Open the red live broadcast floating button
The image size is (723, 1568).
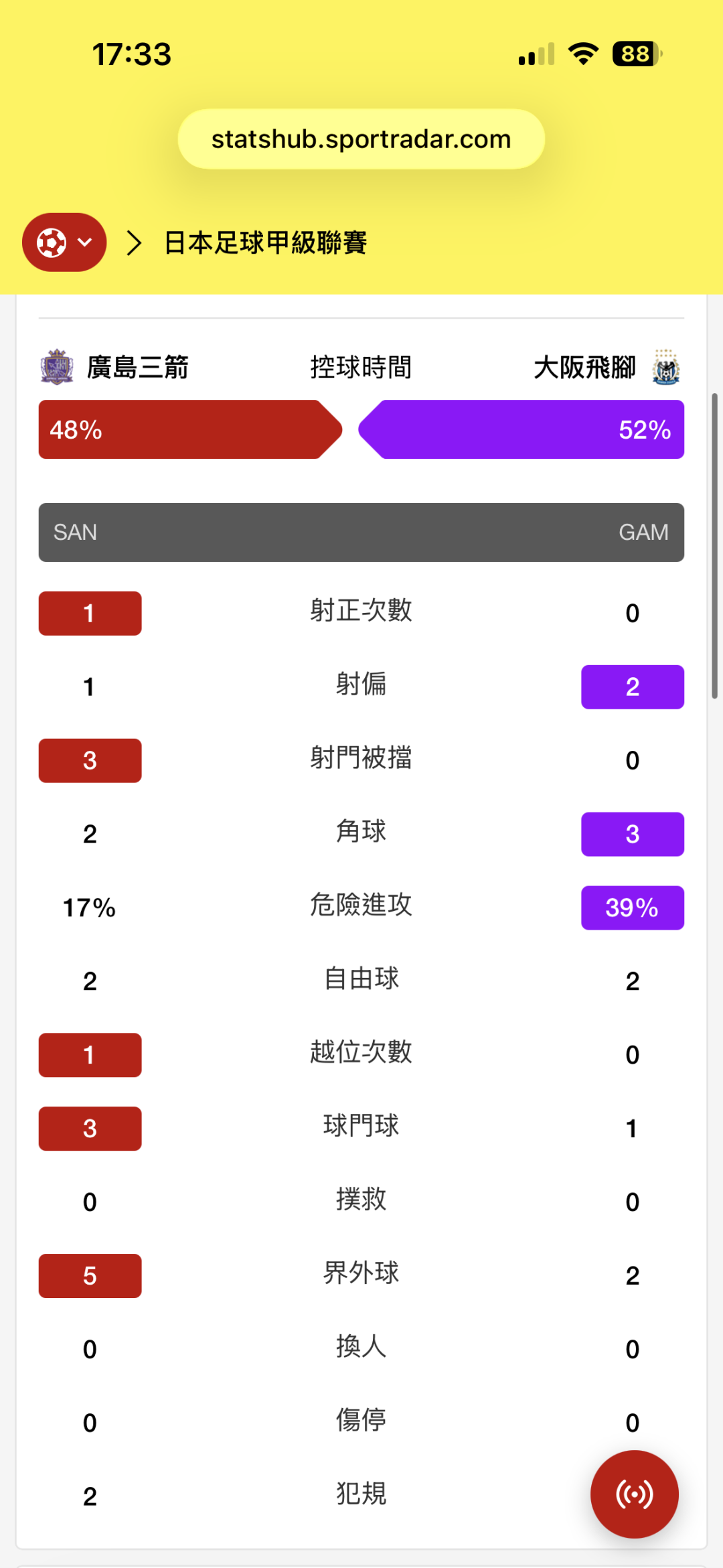click(x=634, y=1494)
